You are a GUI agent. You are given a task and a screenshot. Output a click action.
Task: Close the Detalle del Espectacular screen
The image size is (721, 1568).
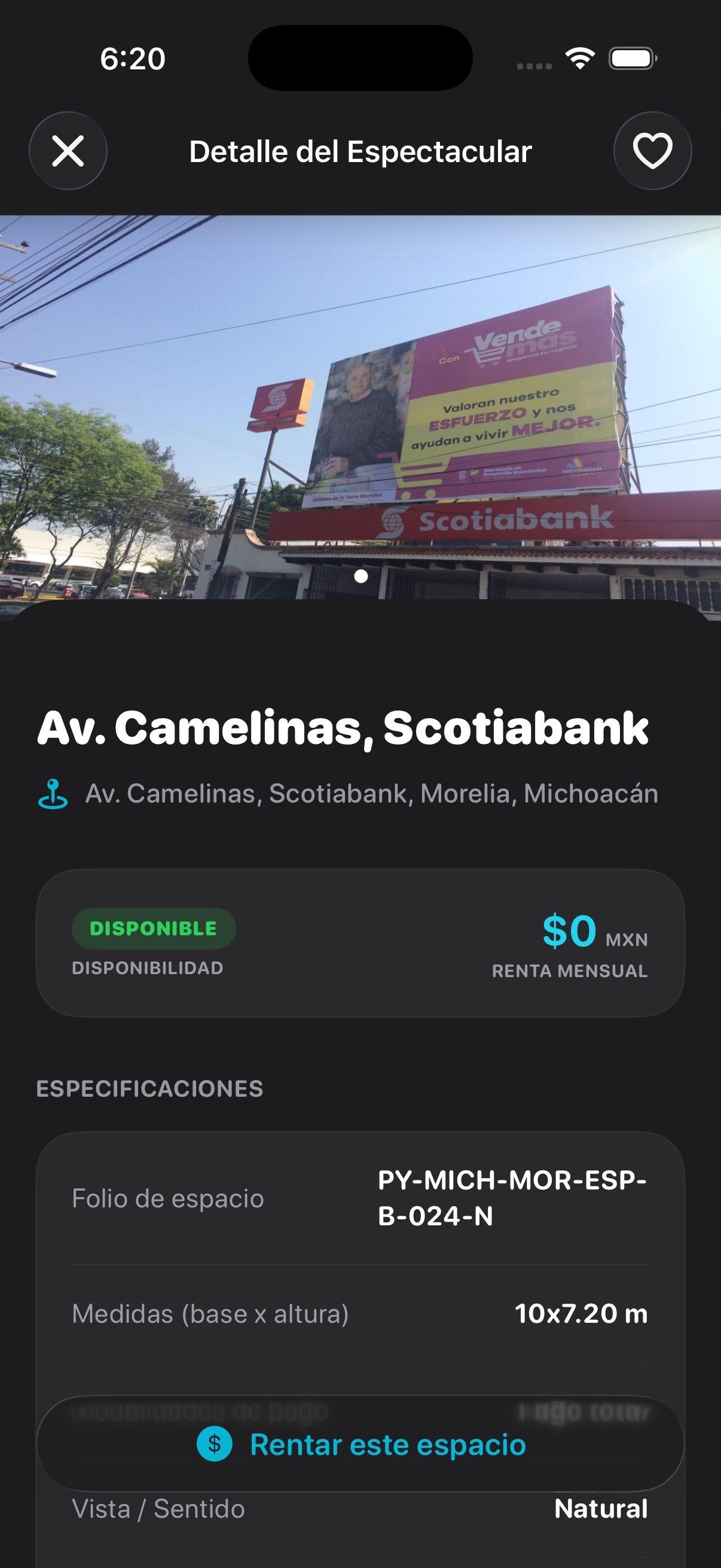tap(68, 151)
